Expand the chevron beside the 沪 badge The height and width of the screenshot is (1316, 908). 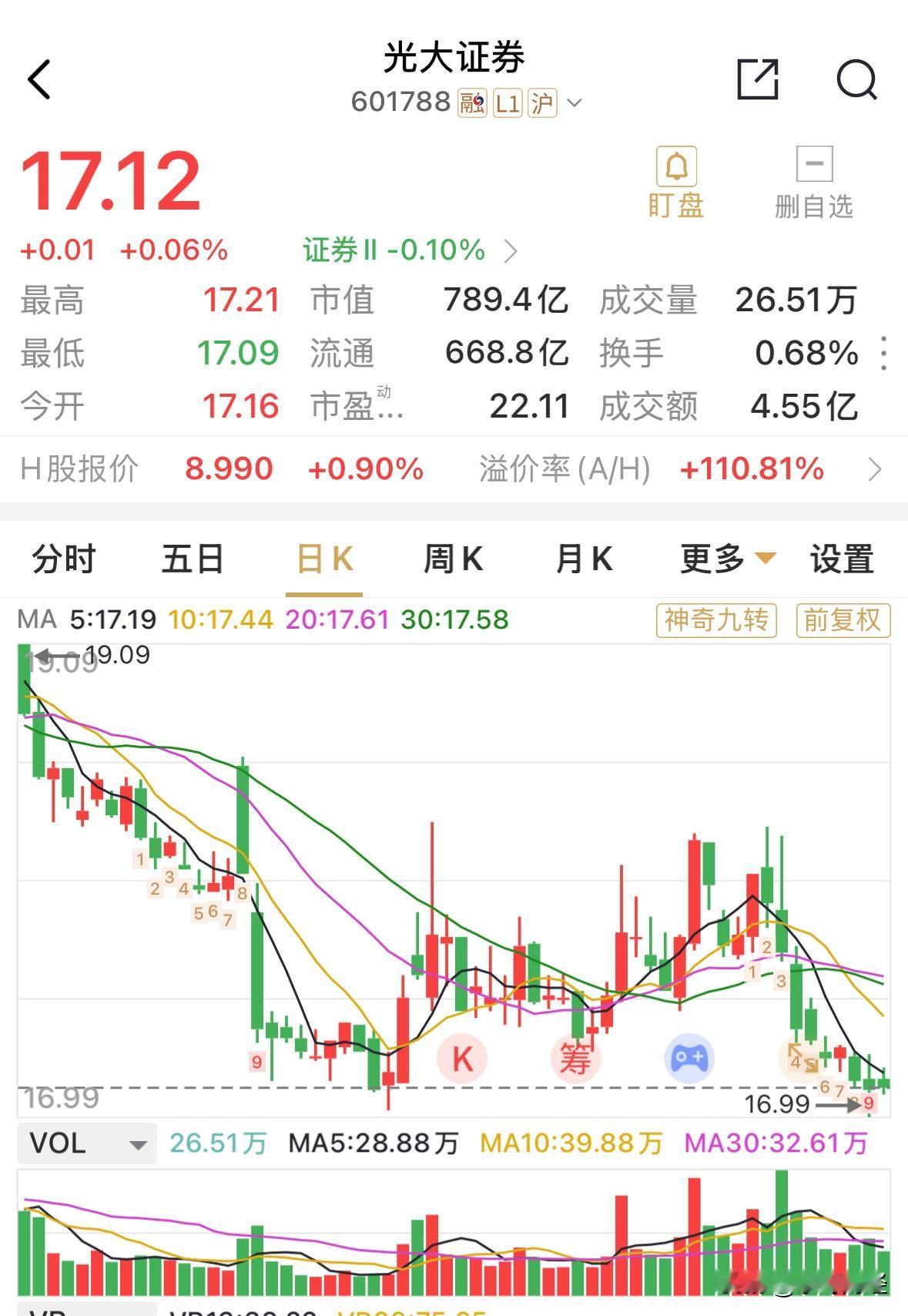click(x=573, y=101)
